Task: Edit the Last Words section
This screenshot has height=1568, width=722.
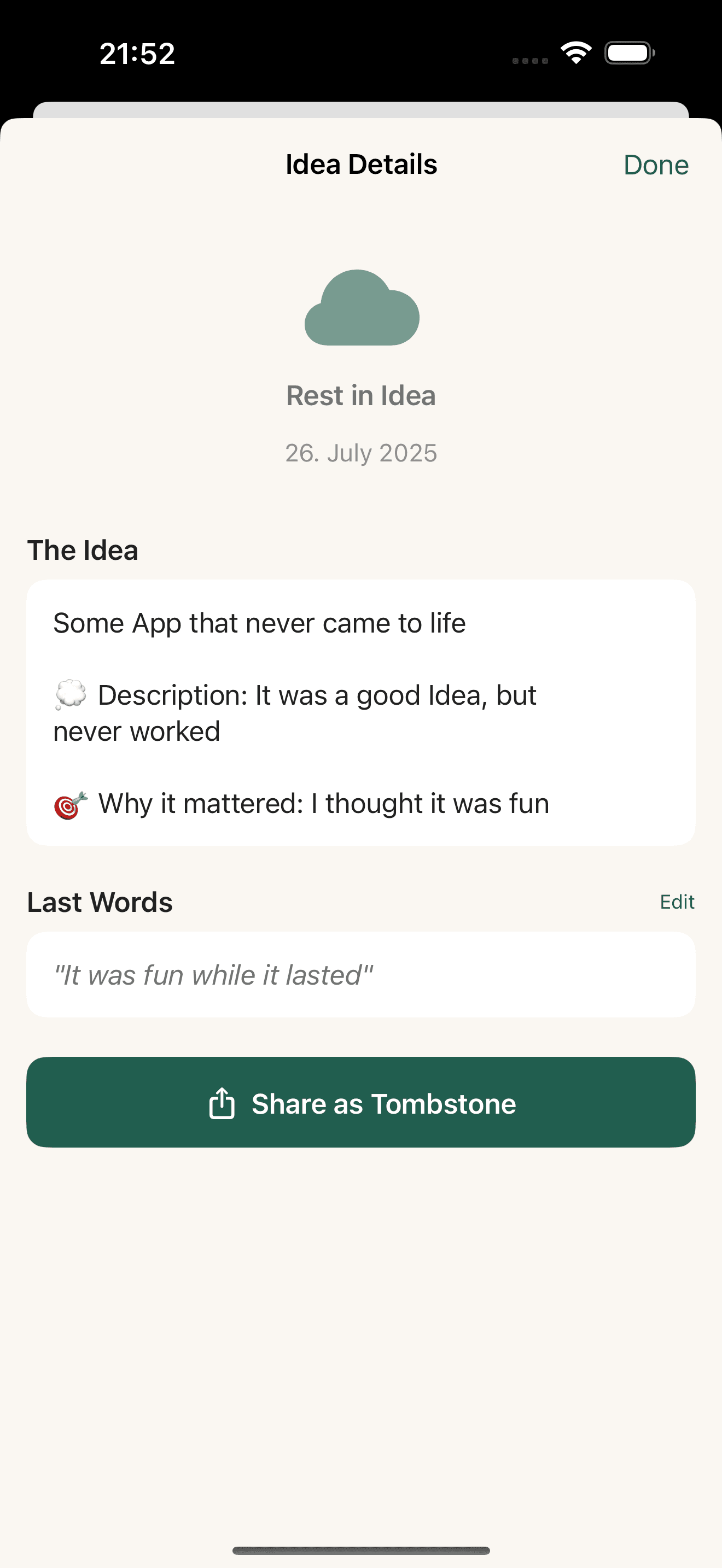Action: (677, 902)
